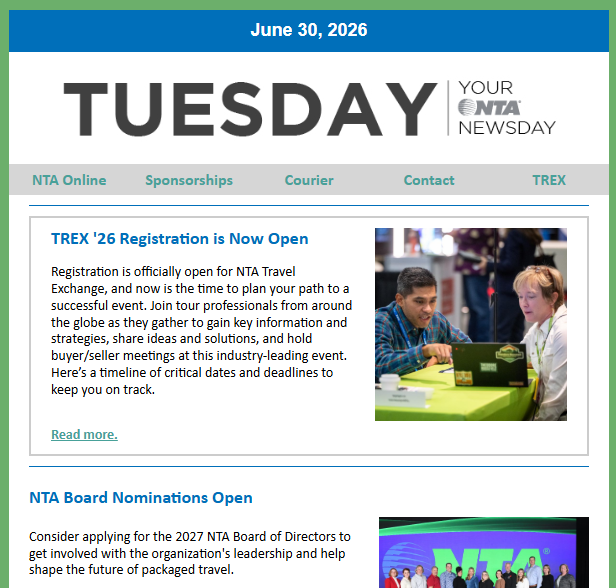The height and width of the screenshot is (588, 616).
Task: Open the Courier link
Action: (309, 180)
